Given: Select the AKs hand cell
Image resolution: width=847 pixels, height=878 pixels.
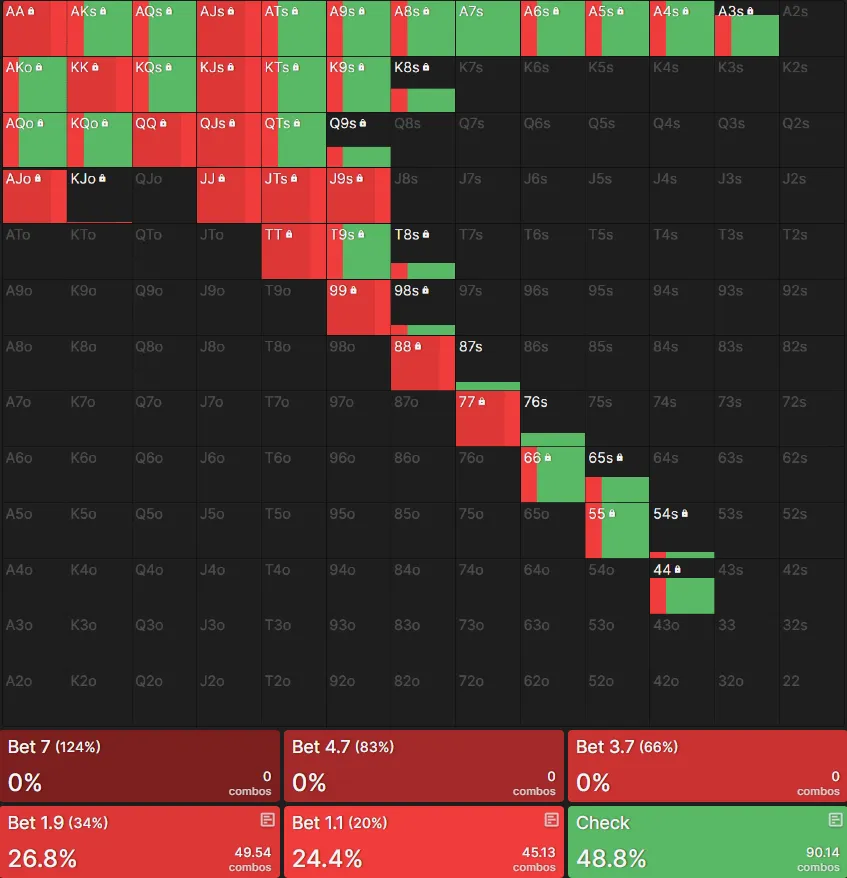Looking at the screenshot, I should pyautogui.click(x=99, y=28).
